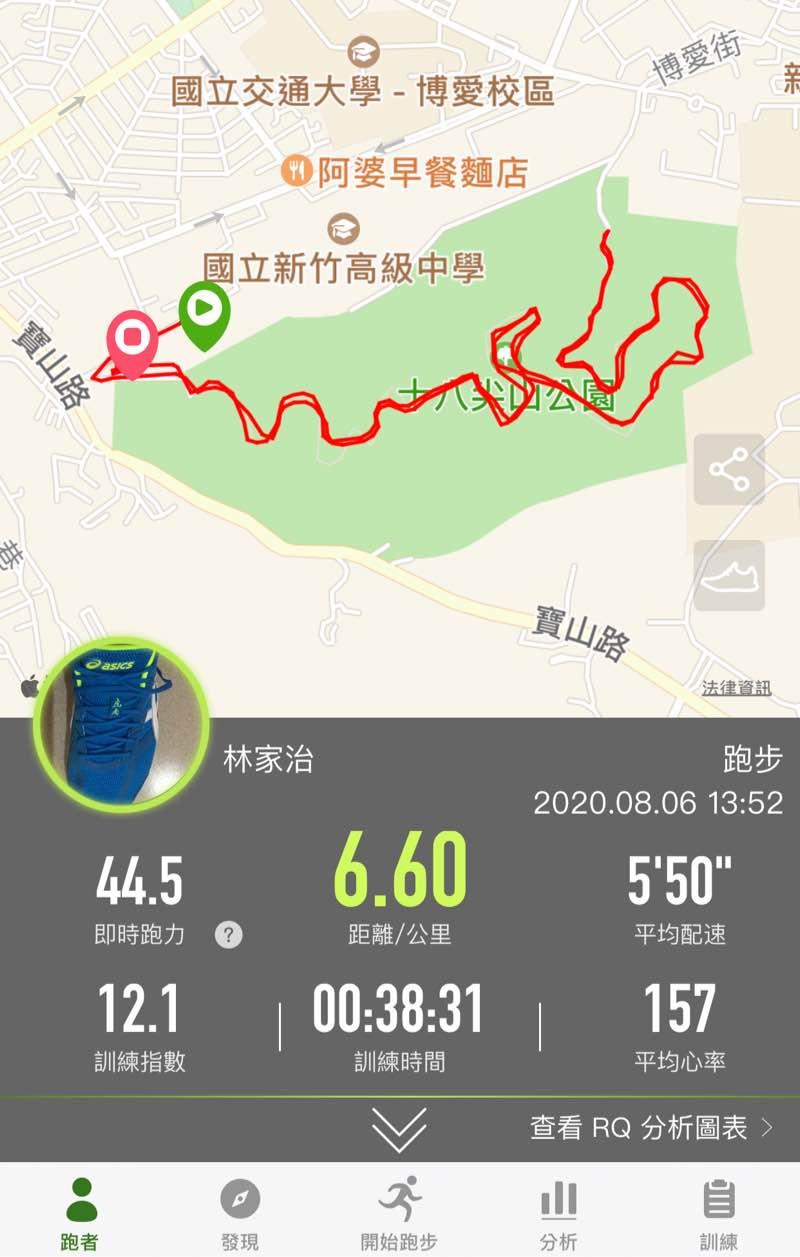Tap the 法律資訊 legal info link
800x1257 pixels.
(x=736, y=688)
